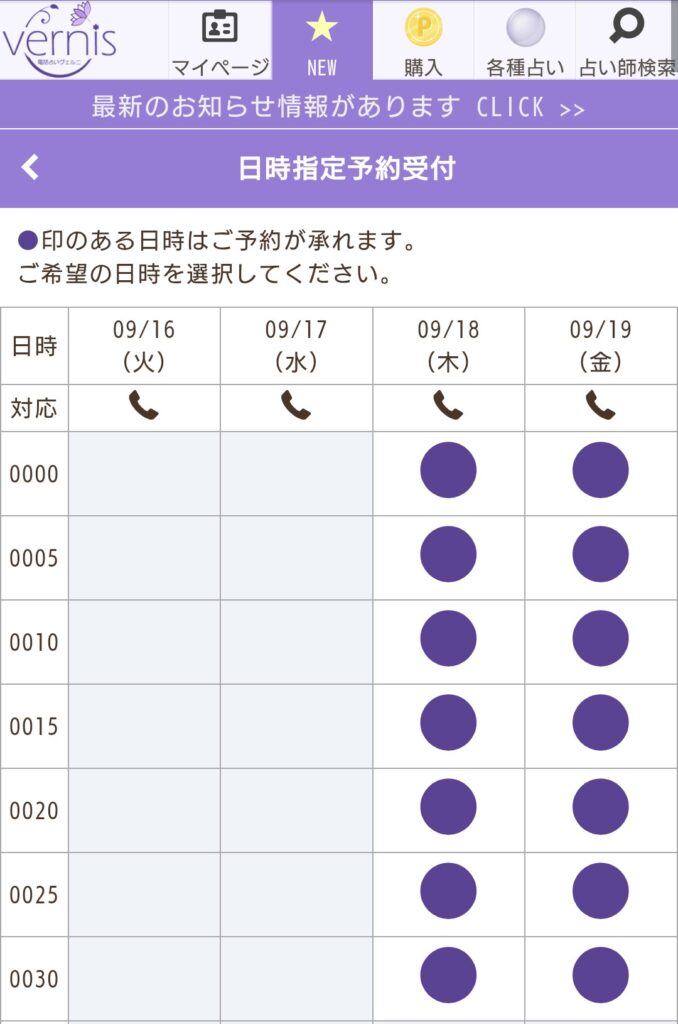Open the 最新のお知らせ情報 CLICK banner

click(x=339, y=106)
